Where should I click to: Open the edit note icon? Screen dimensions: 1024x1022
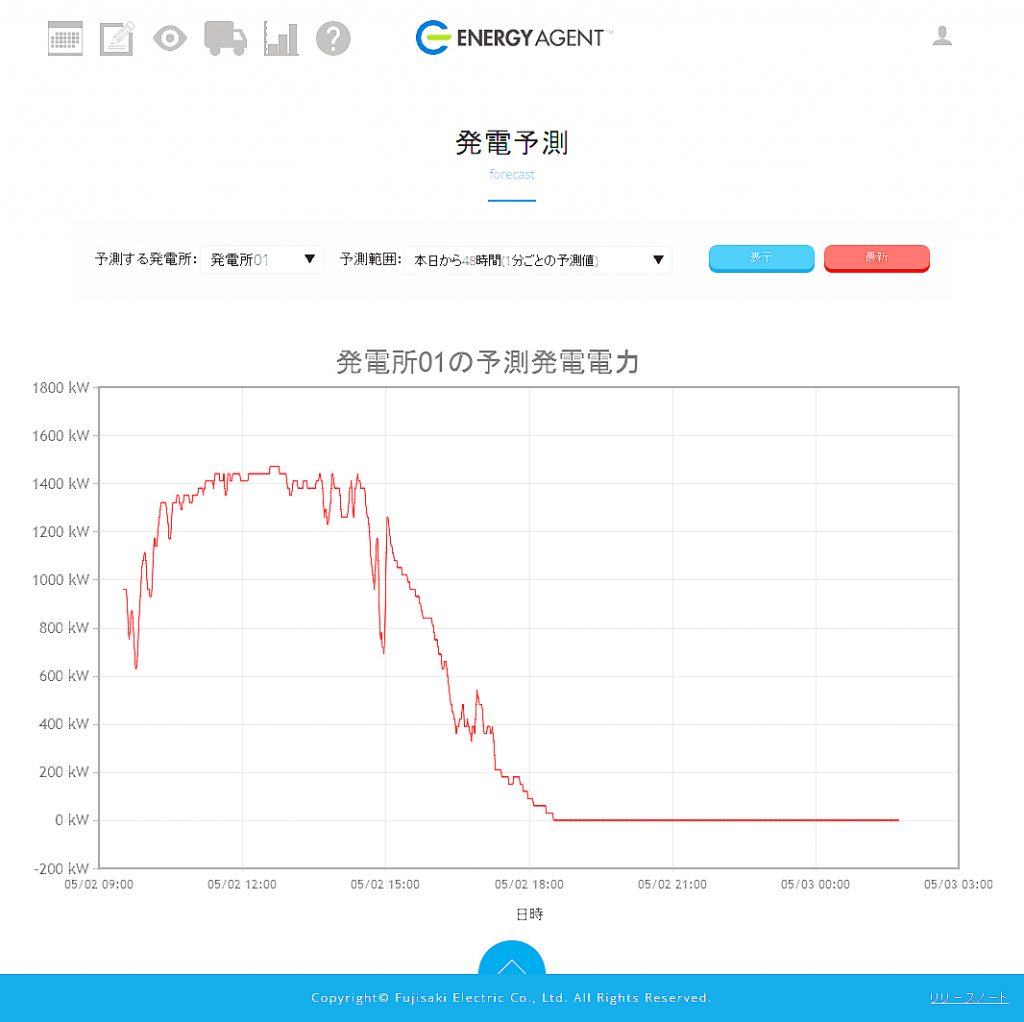[117, 38]
